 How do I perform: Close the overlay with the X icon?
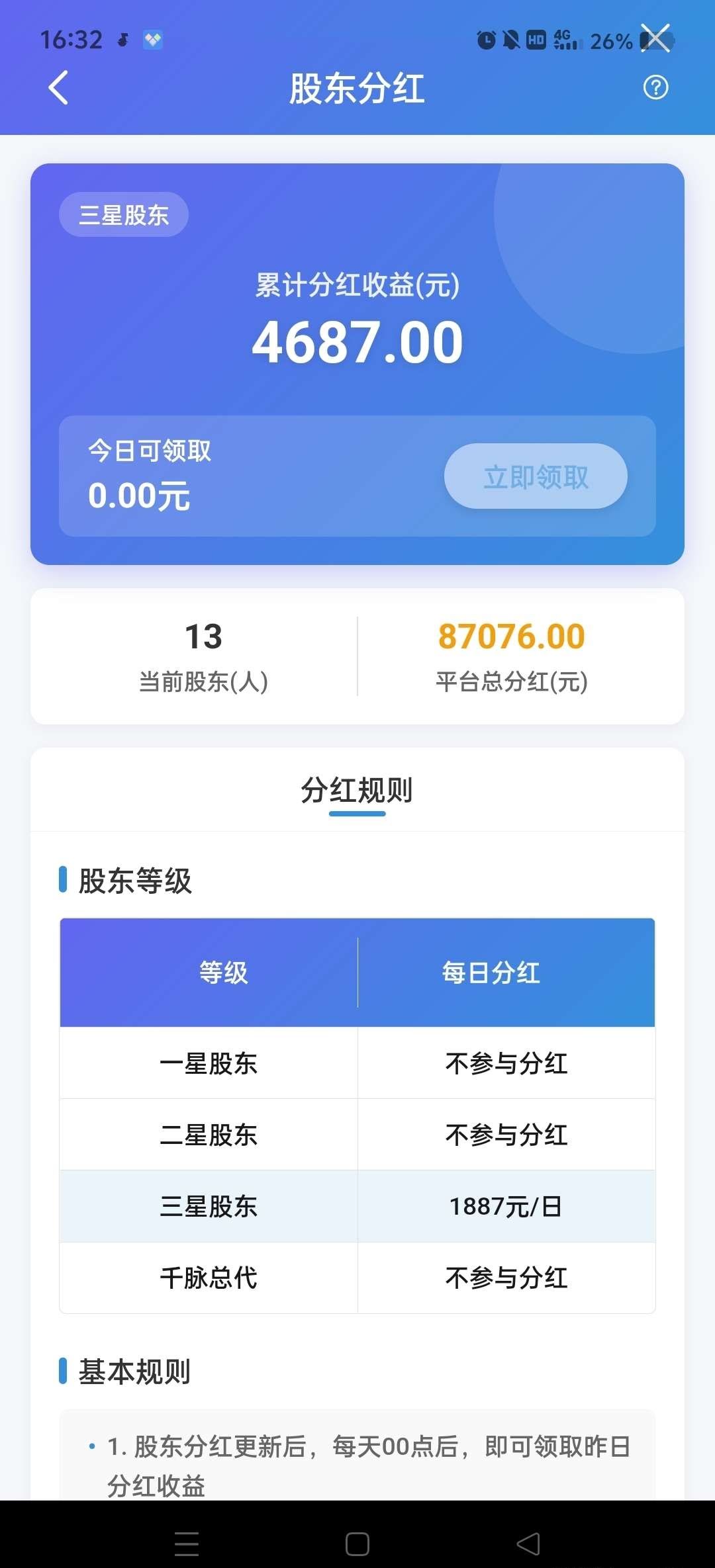656,38
